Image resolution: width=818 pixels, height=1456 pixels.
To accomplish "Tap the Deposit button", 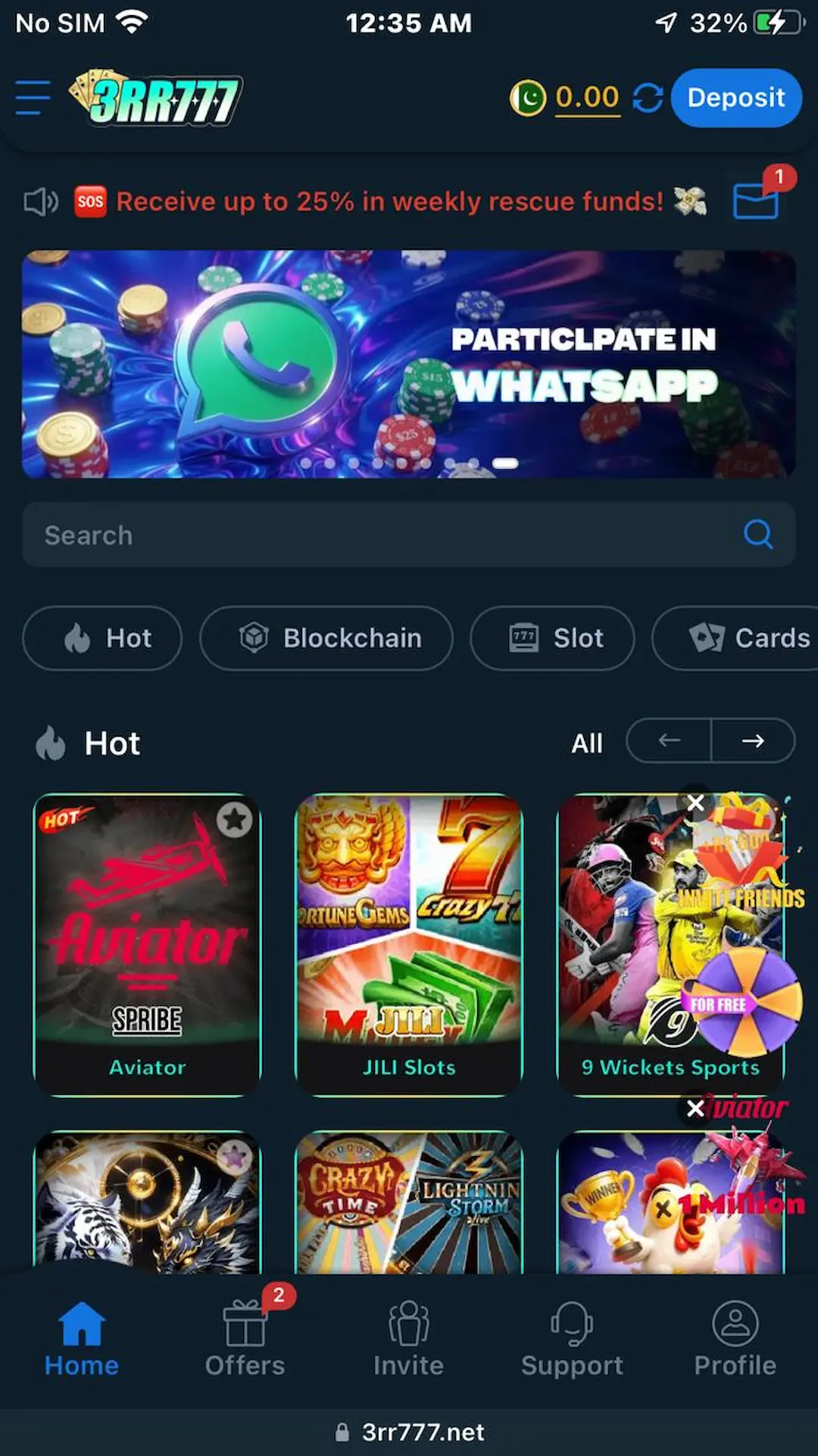I will pyautogui.click(x=735, y=98).
